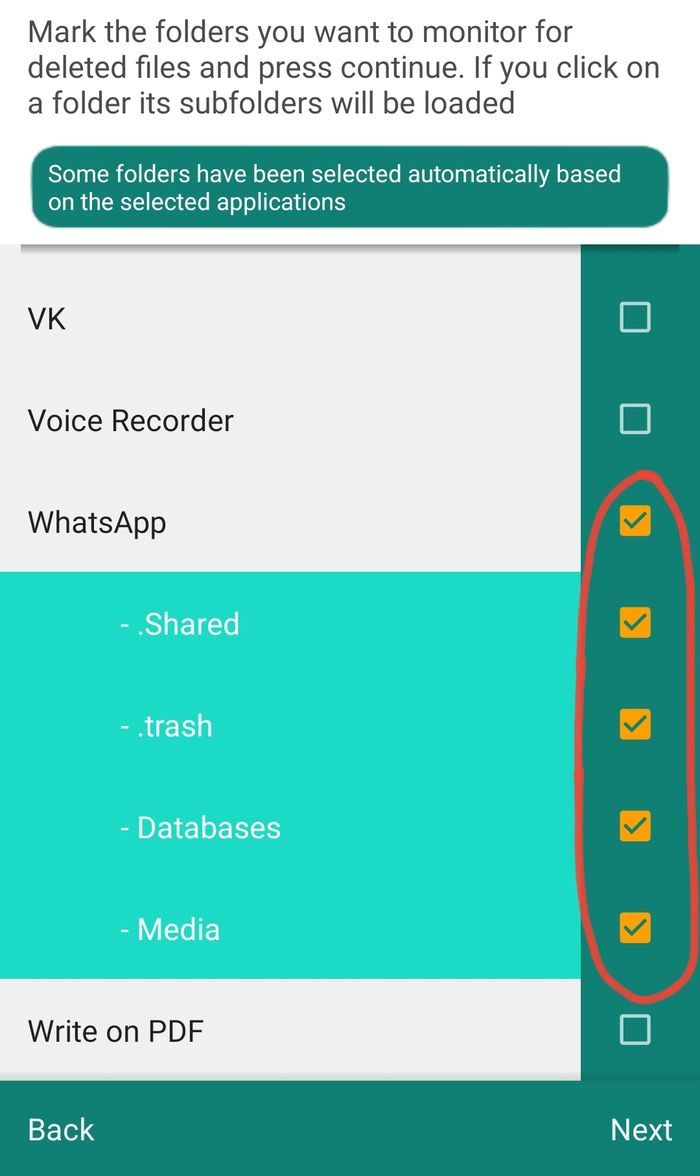This screenshot has height=1176, width=700.
Task: Tick the Voice Recorder checkbox
Action: (635, 418)
